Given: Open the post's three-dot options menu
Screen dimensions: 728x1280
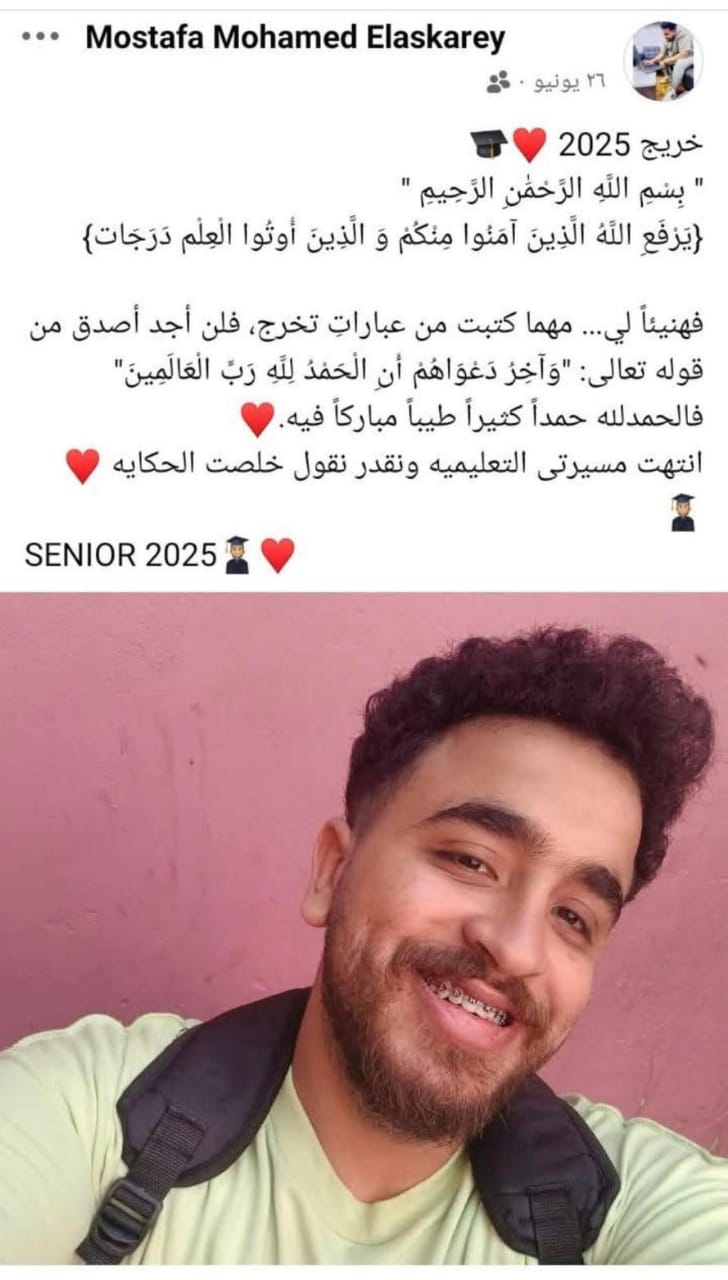Looking at the screenshot, I should tap(40, 37).
